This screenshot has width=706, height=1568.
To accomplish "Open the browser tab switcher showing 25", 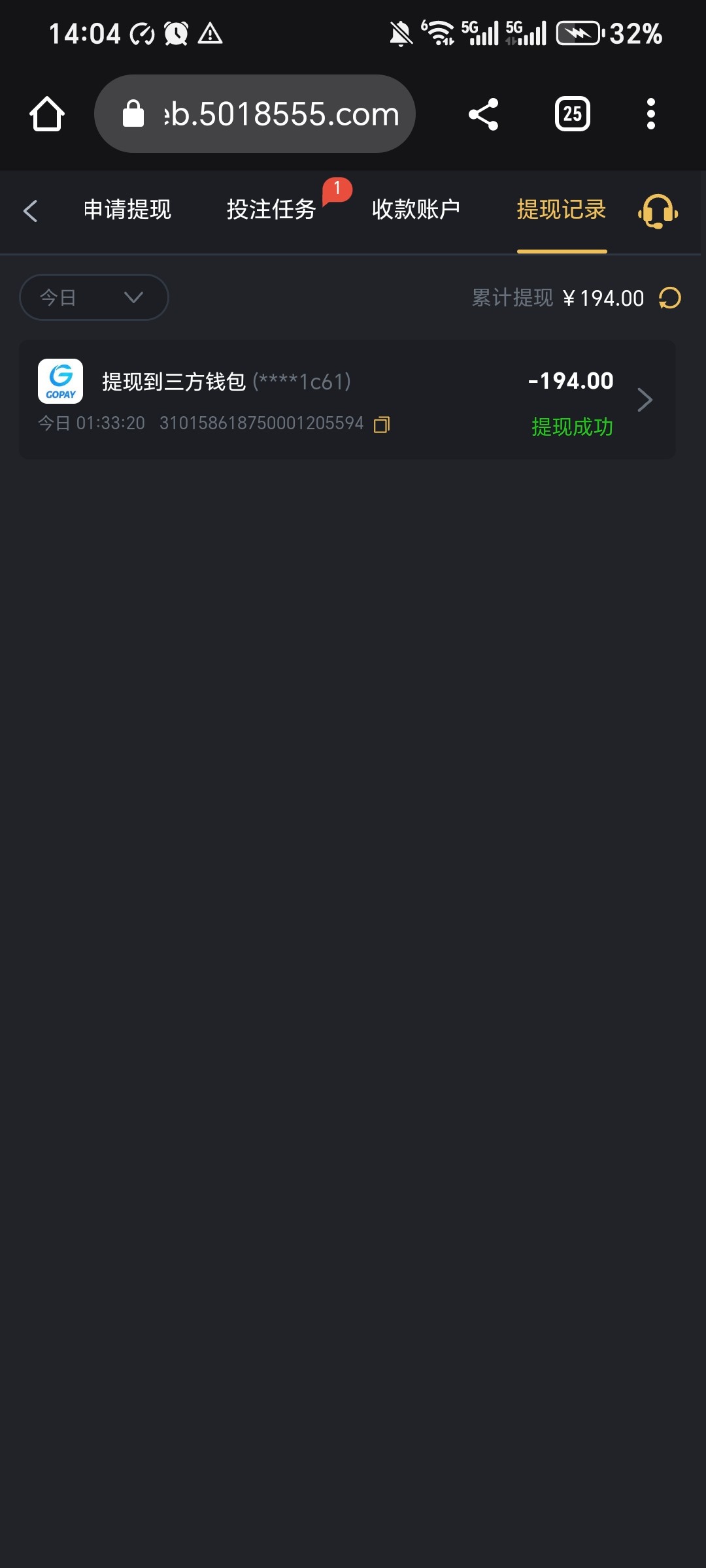I will click(573, 114).
